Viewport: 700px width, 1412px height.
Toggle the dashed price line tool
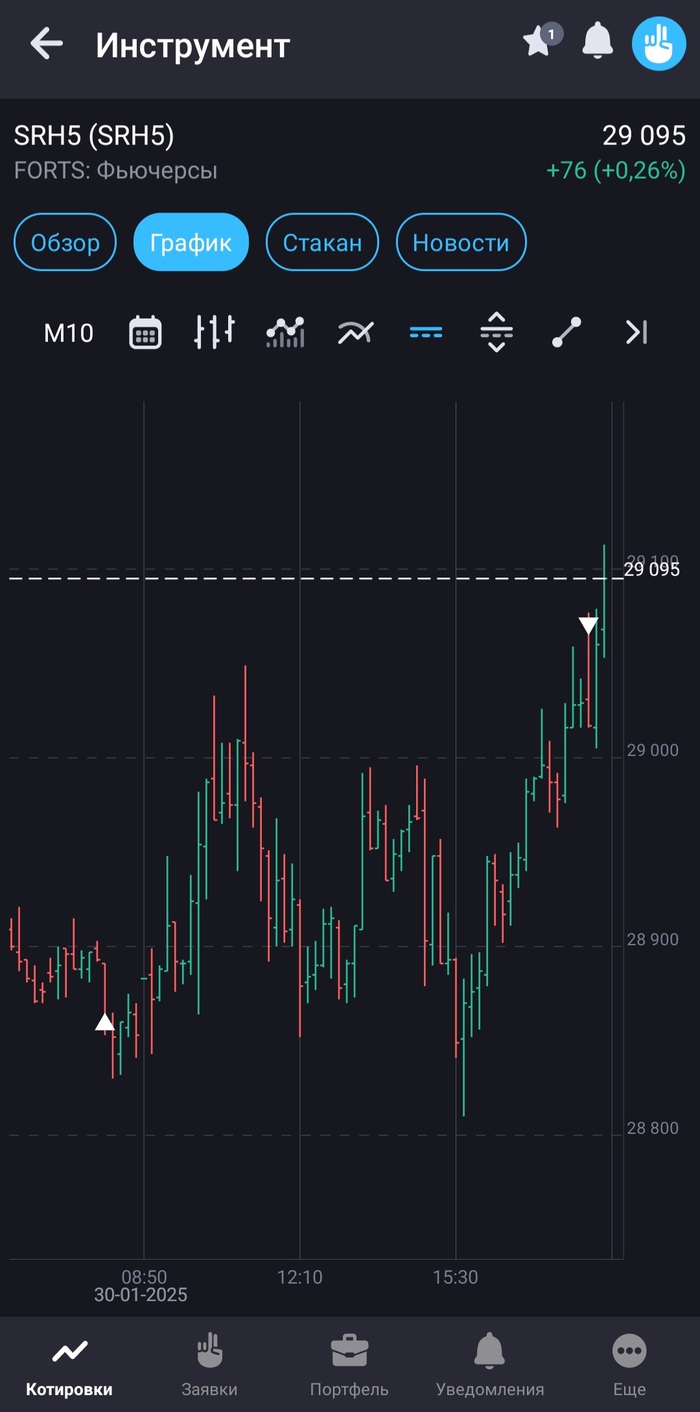click(x=426, y=332)
